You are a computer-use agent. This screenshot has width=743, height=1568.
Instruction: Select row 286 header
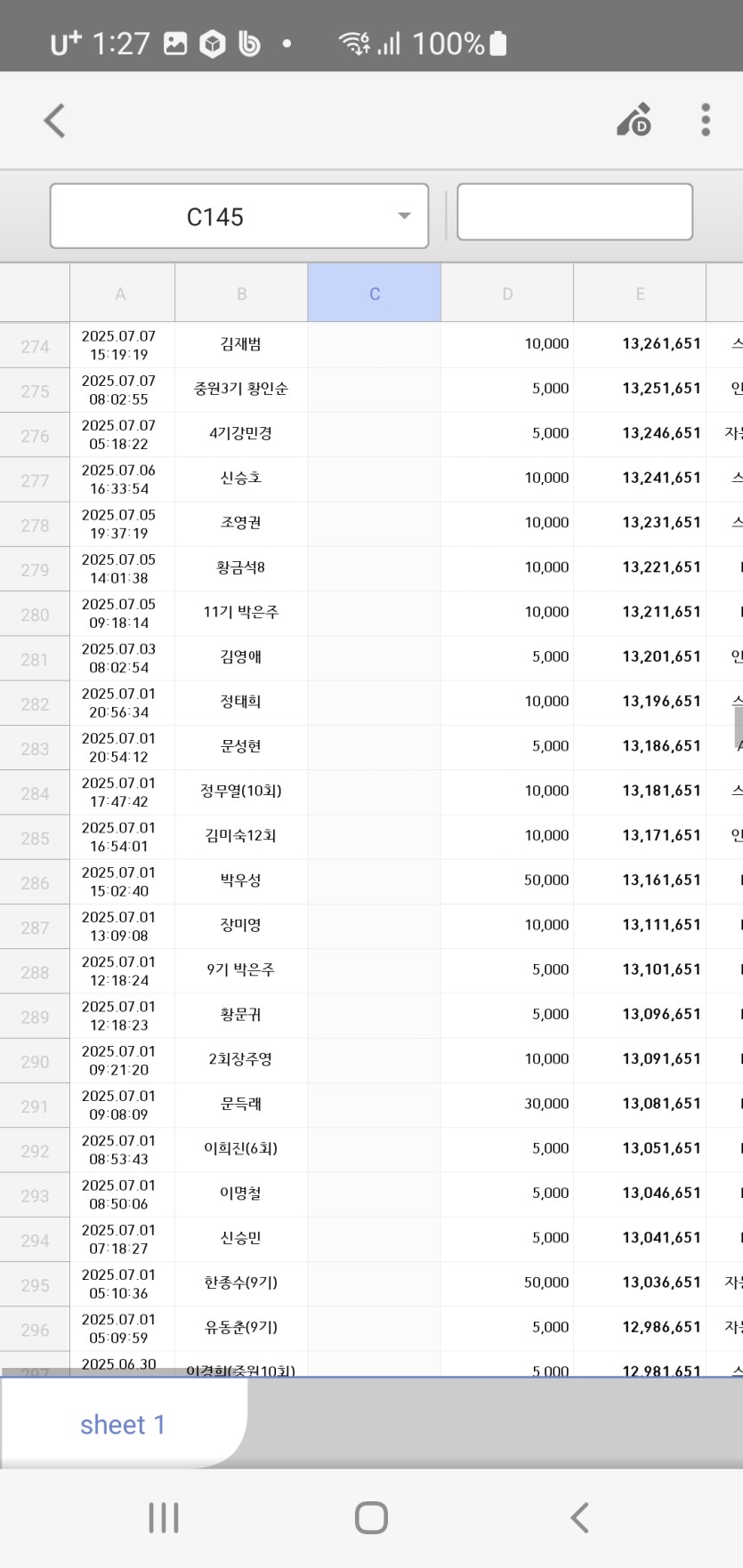tap(35, 883)
